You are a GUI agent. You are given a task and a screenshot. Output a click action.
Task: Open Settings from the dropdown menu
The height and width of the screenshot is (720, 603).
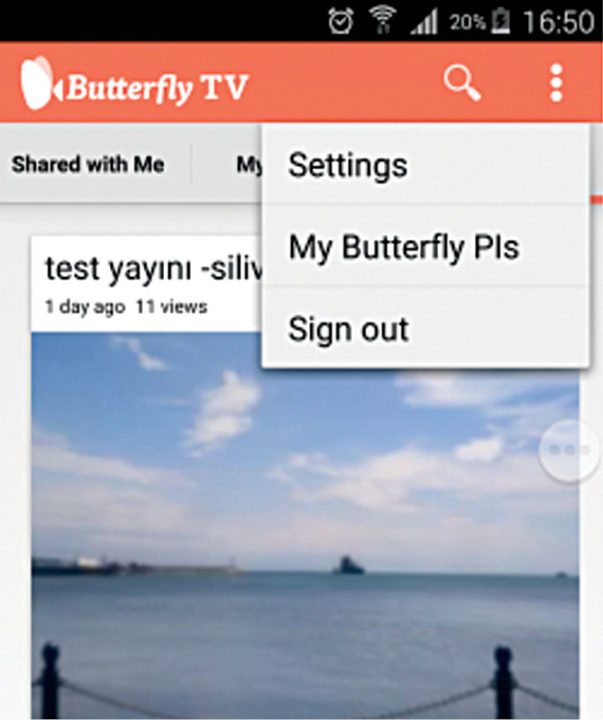point(347,165)
